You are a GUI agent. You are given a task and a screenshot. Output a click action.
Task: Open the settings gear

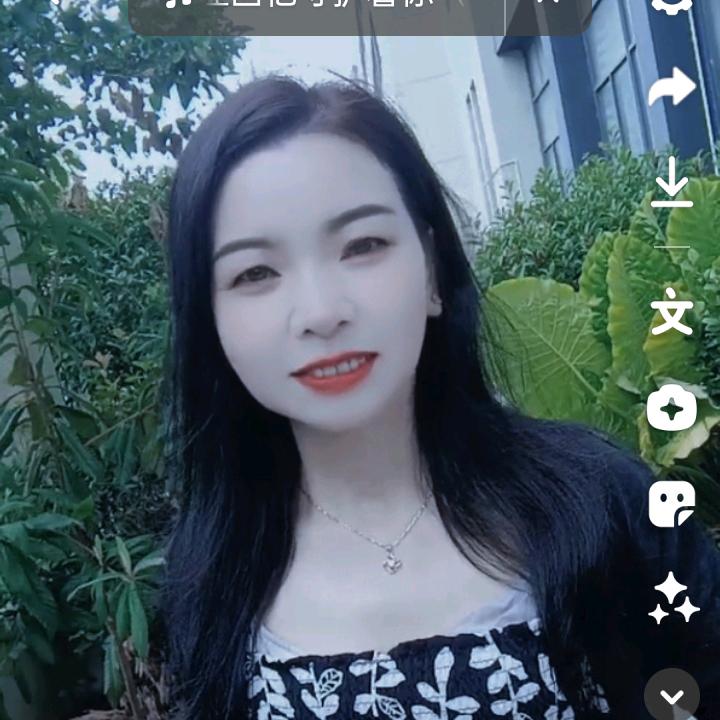[672, 5]
